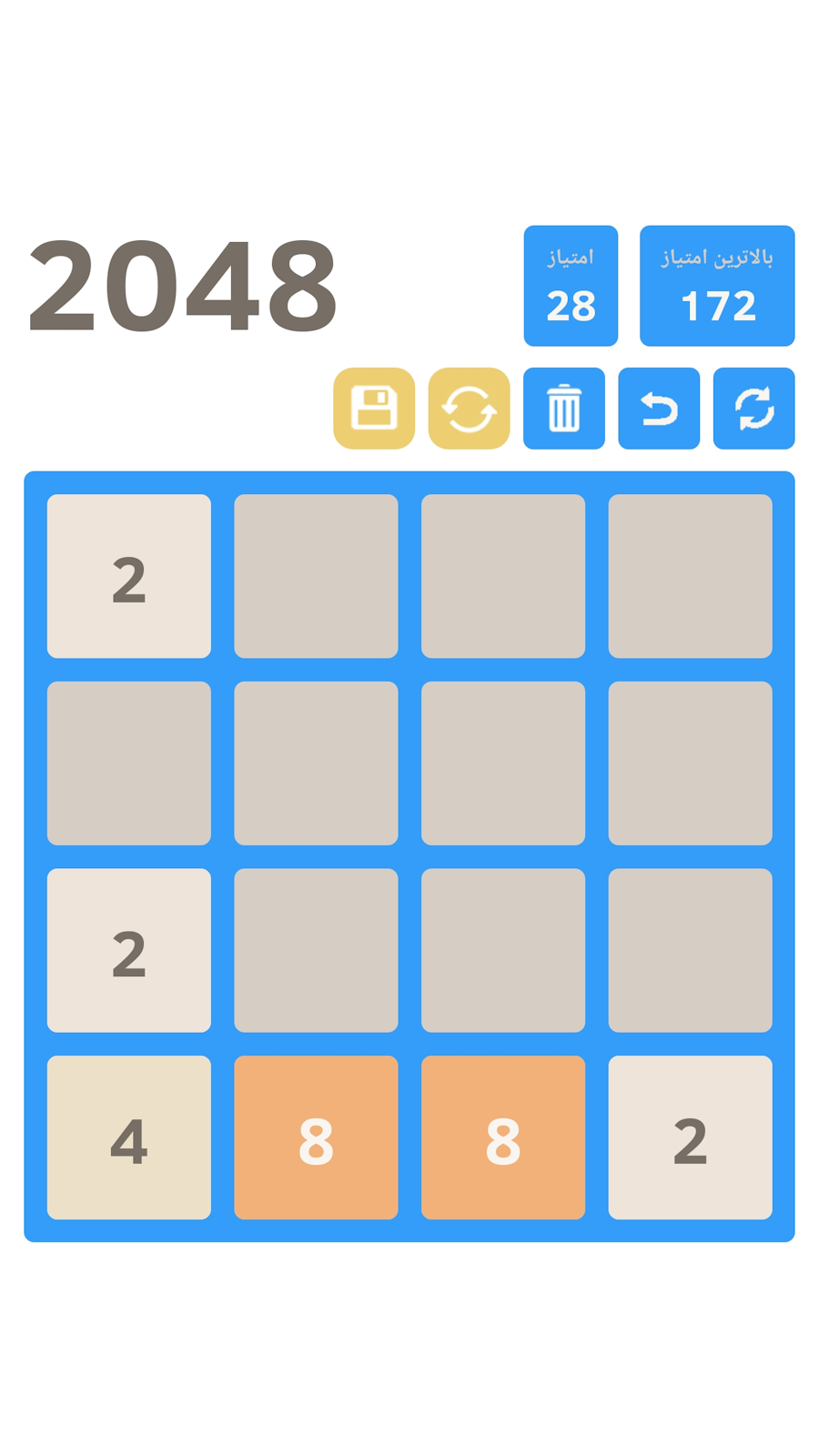Load the saved game with yellow sync icon
This screenshot has width=819, height=1456.
(469, 409)
